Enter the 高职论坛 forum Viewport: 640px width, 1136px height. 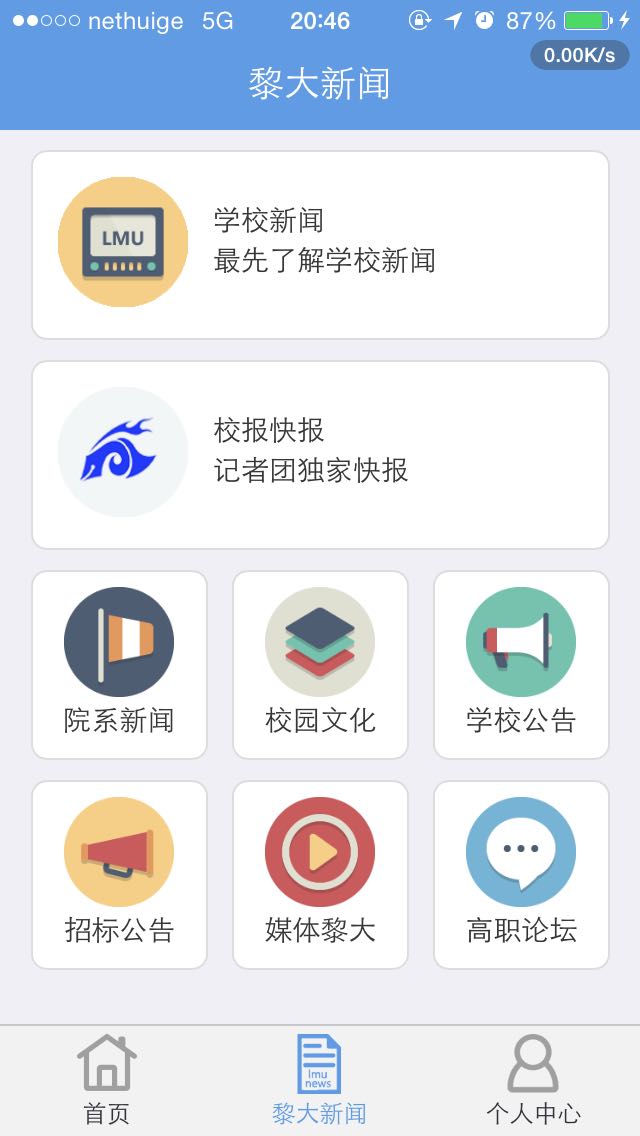pyautogui.click(x=521, y=875)
